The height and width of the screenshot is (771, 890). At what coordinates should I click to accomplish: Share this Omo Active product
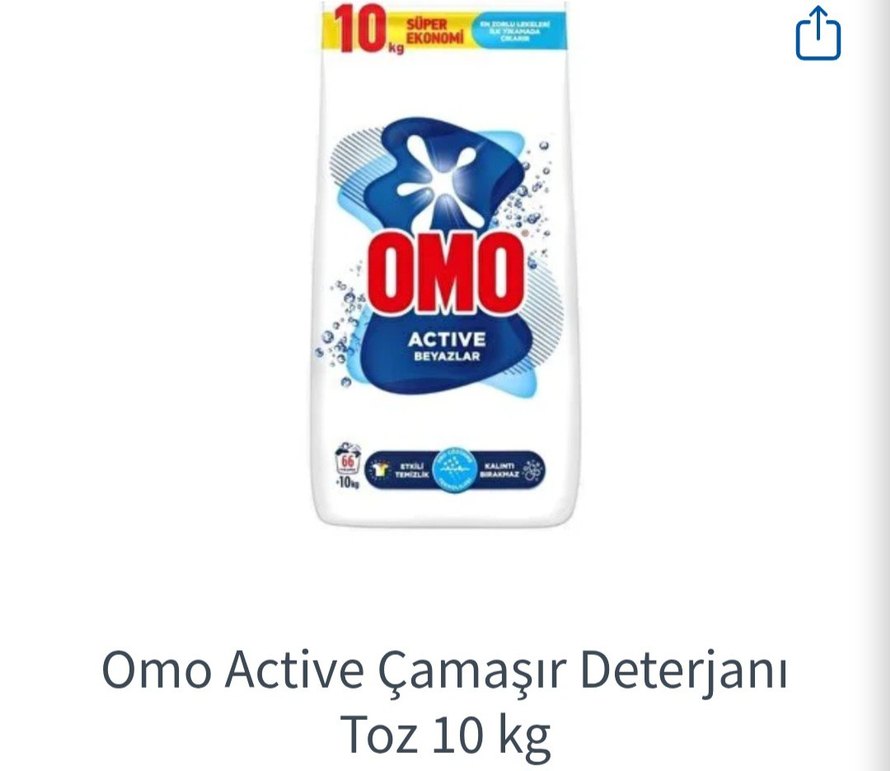pyautogui.click(x=818, y=35)
